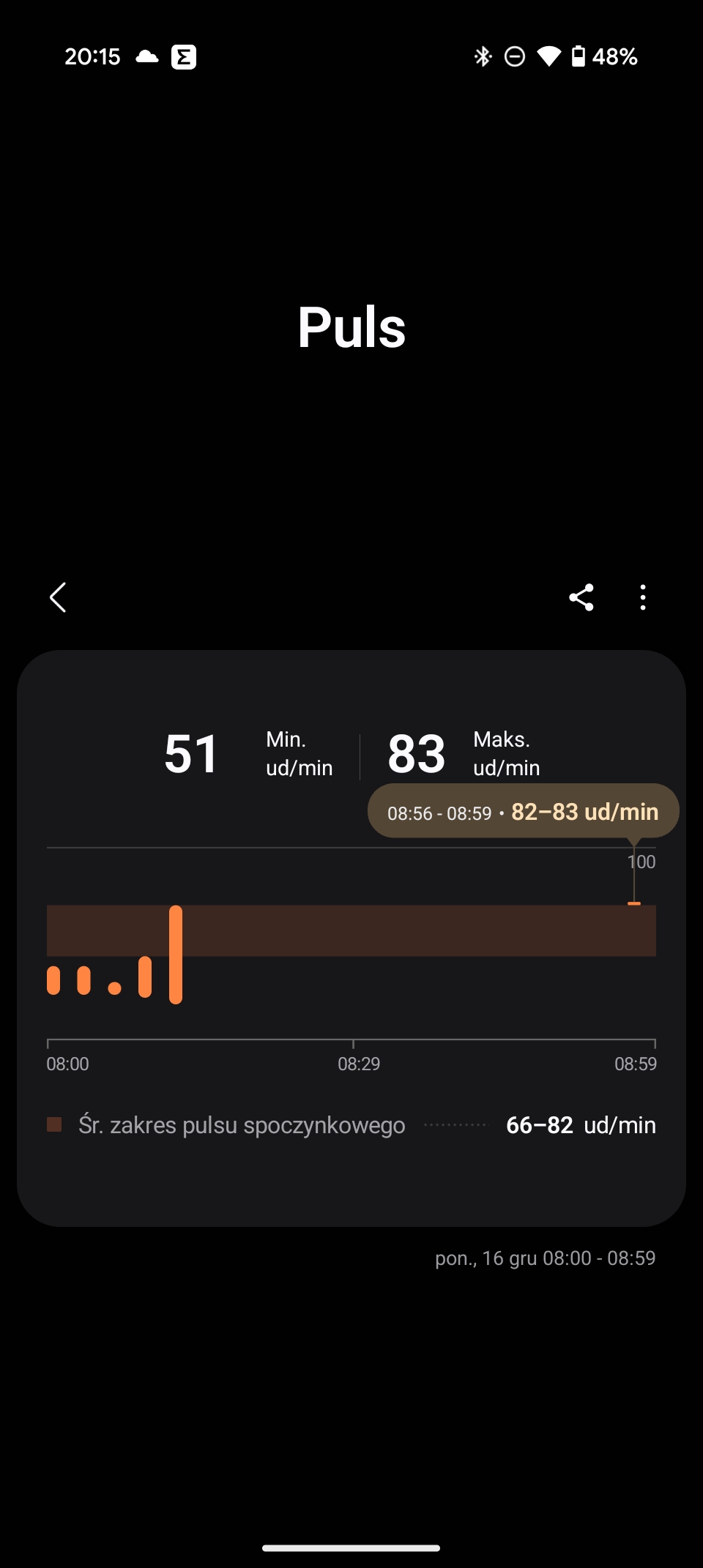Go back from the Puls screen
This screenshot has height=1568, width=703.
point(58,597)
